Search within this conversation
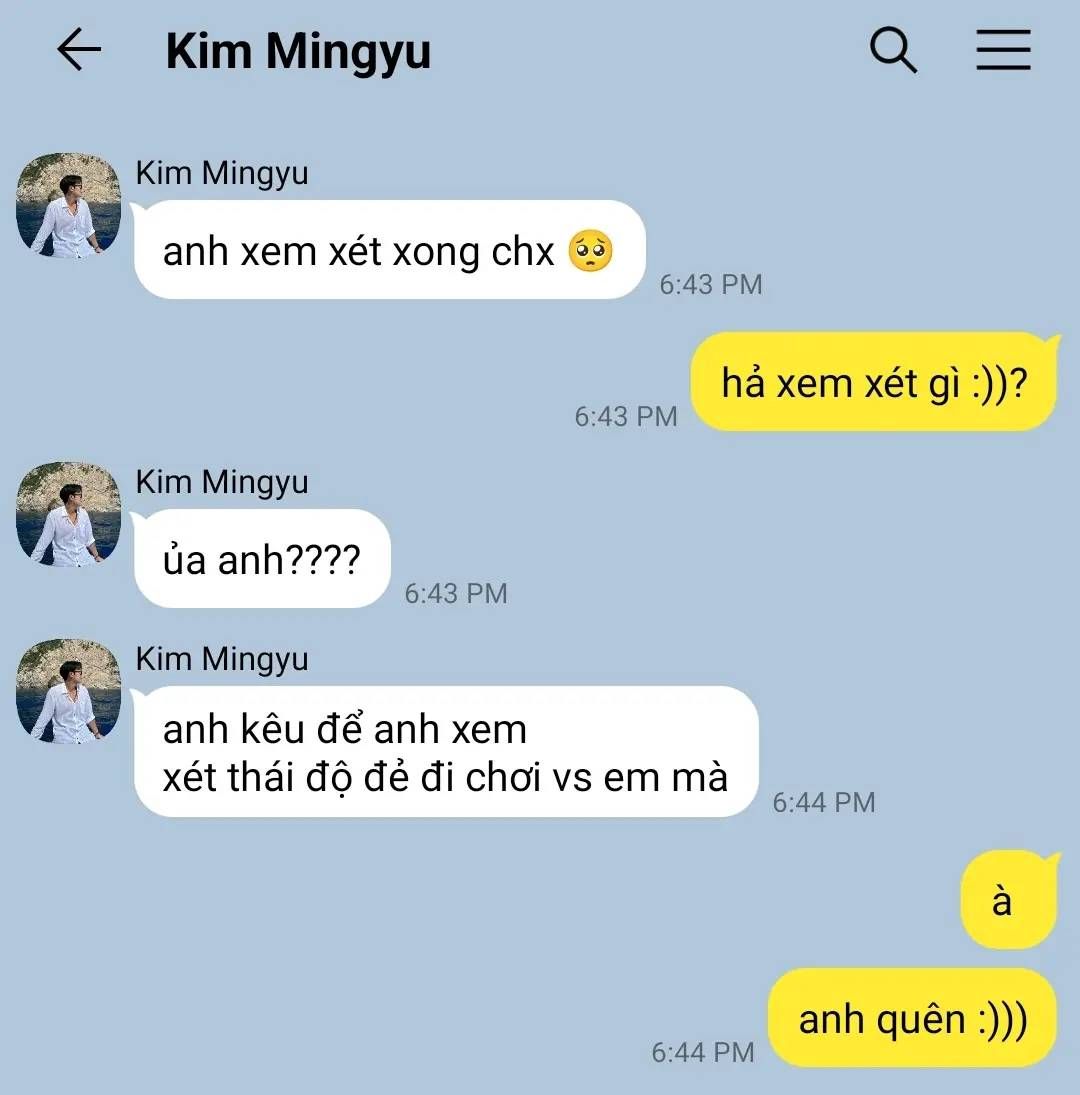This screenshot has height=1095, width=1080. (893, 50)
